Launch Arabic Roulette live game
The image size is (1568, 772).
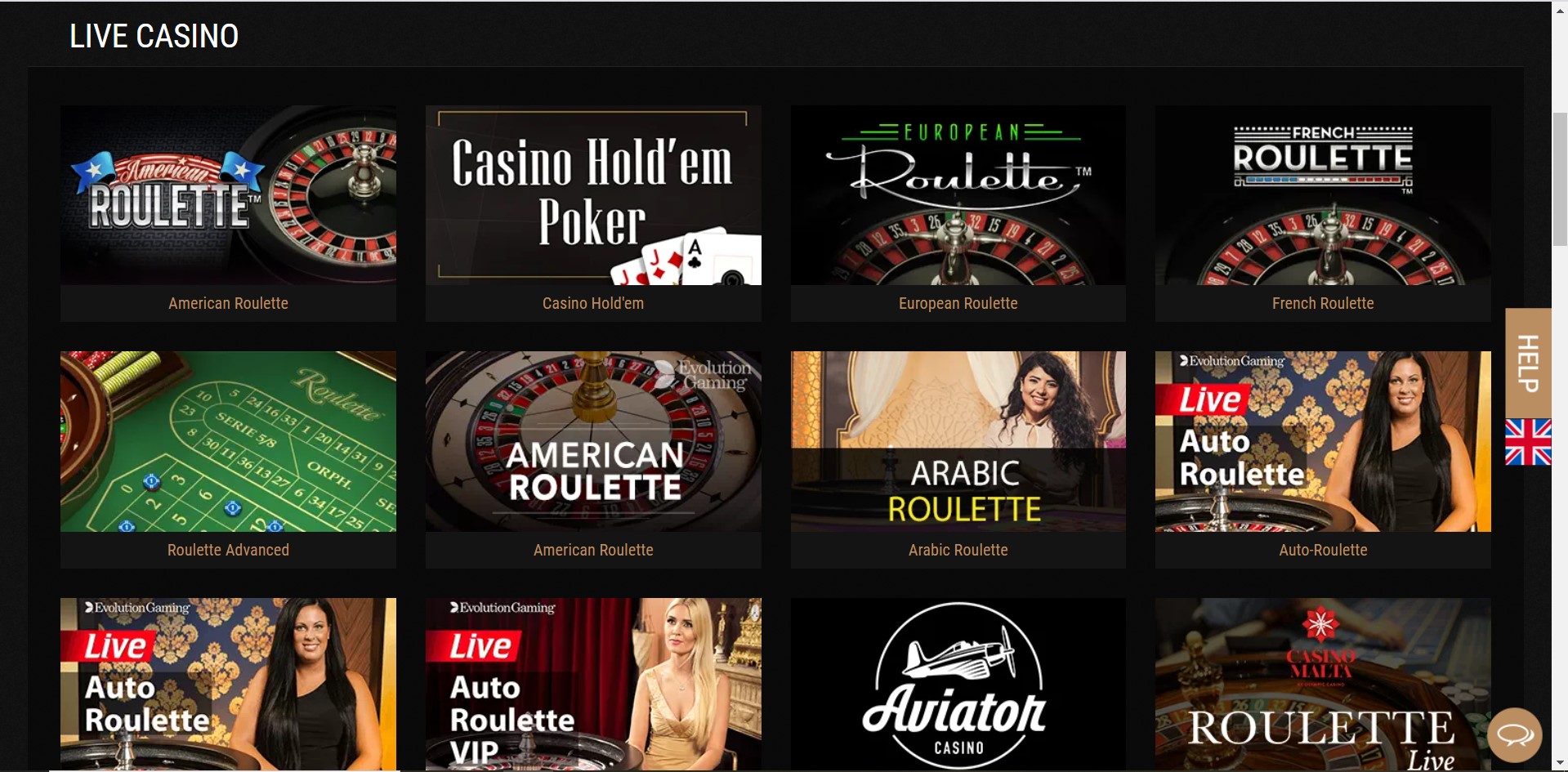coord(958,442)
